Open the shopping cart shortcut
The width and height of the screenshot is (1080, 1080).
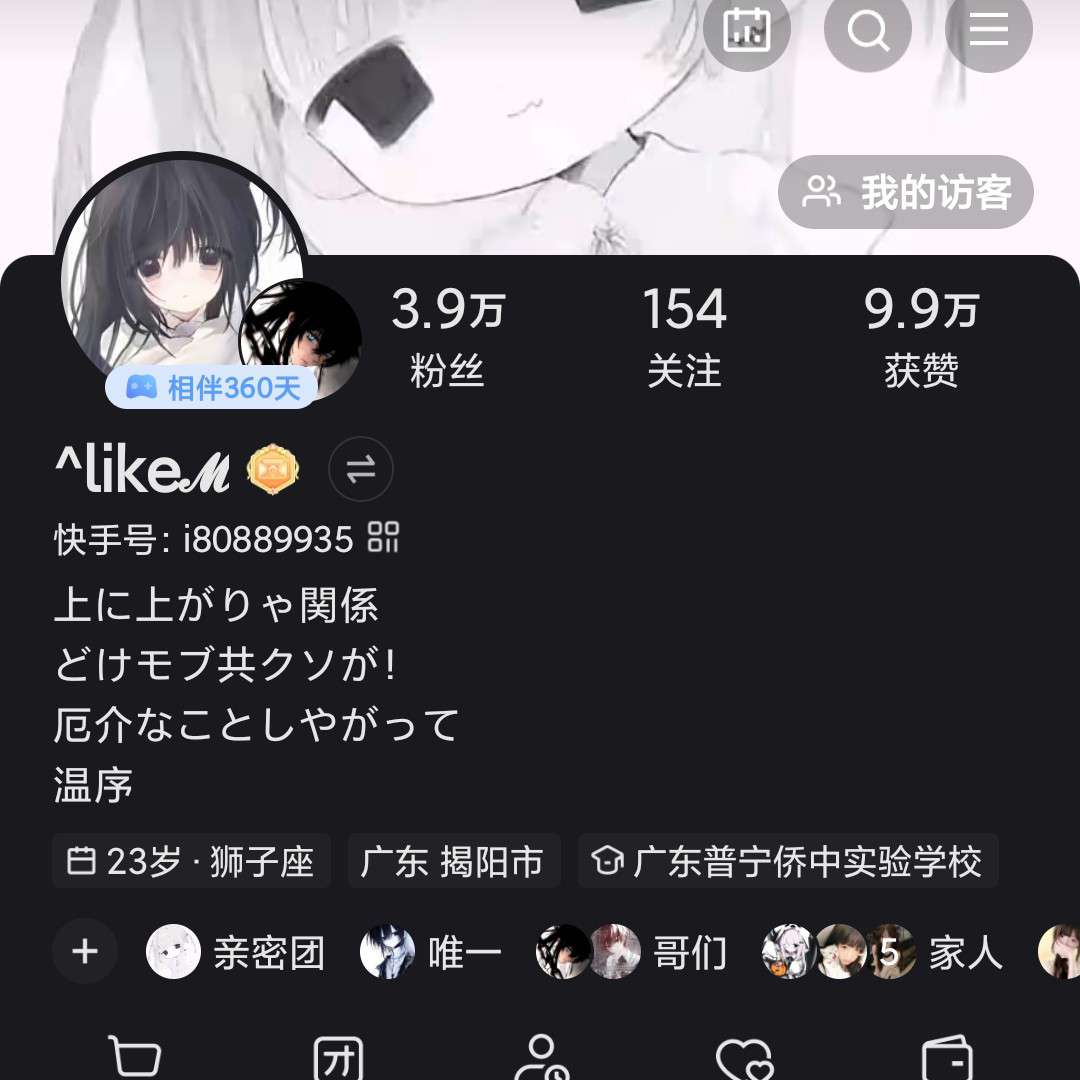tap(134, 1056)
